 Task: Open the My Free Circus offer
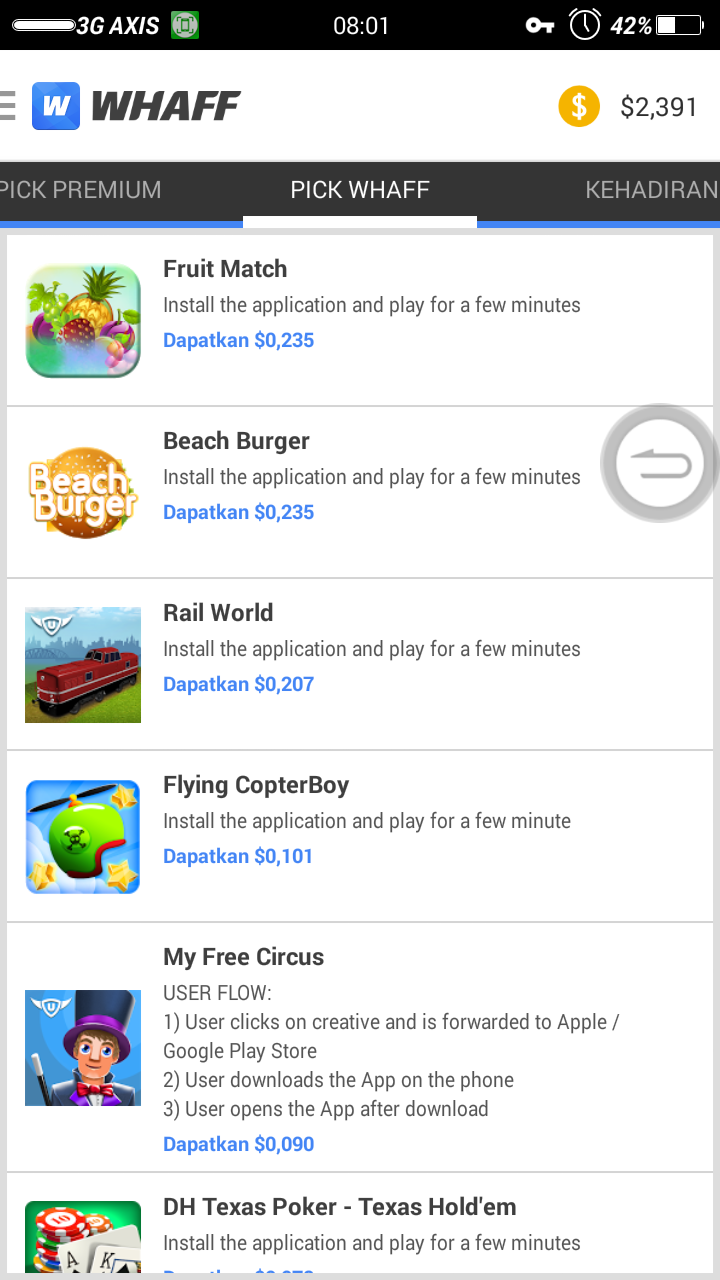[360, 1047]
